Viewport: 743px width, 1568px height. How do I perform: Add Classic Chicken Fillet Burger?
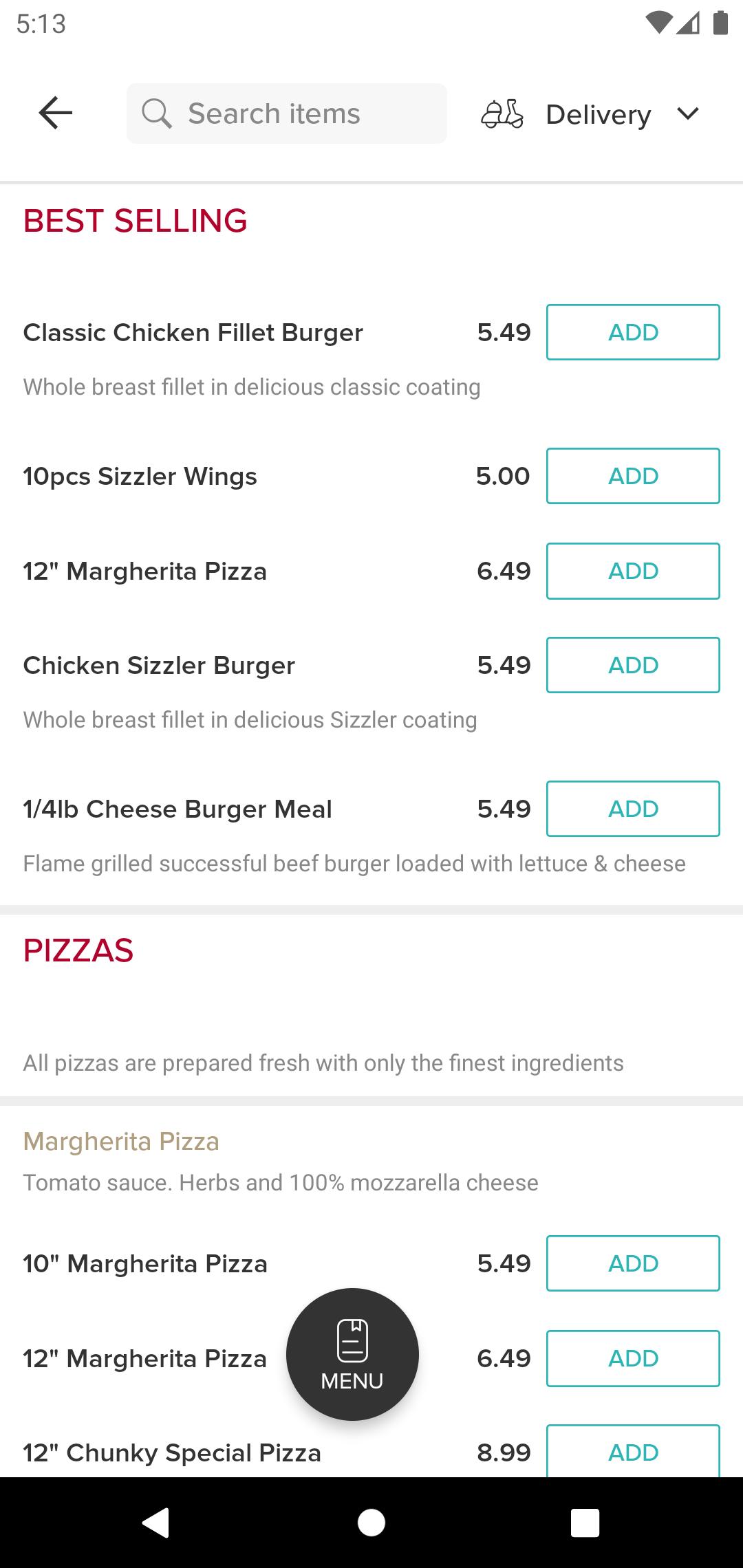click(633, 332)
